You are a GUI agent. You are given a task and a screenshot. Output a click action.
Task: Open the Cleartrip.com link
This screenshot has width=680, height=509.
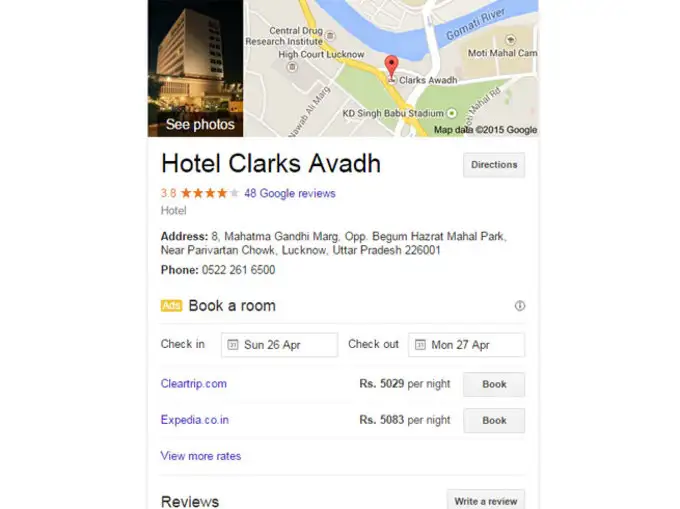click(x=194, y=383)
